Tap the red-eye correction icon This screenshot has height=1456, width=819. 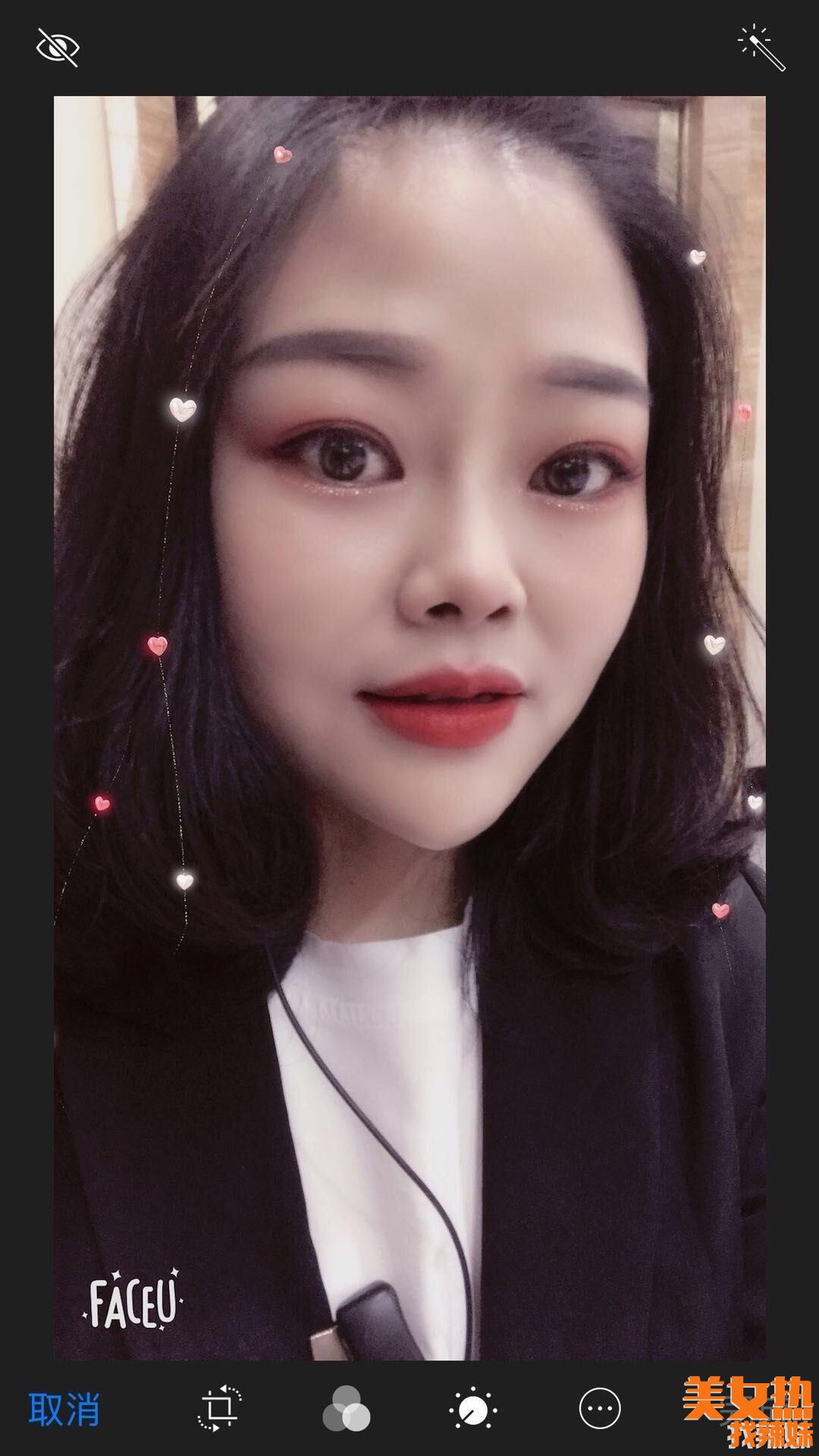(58, 48)
